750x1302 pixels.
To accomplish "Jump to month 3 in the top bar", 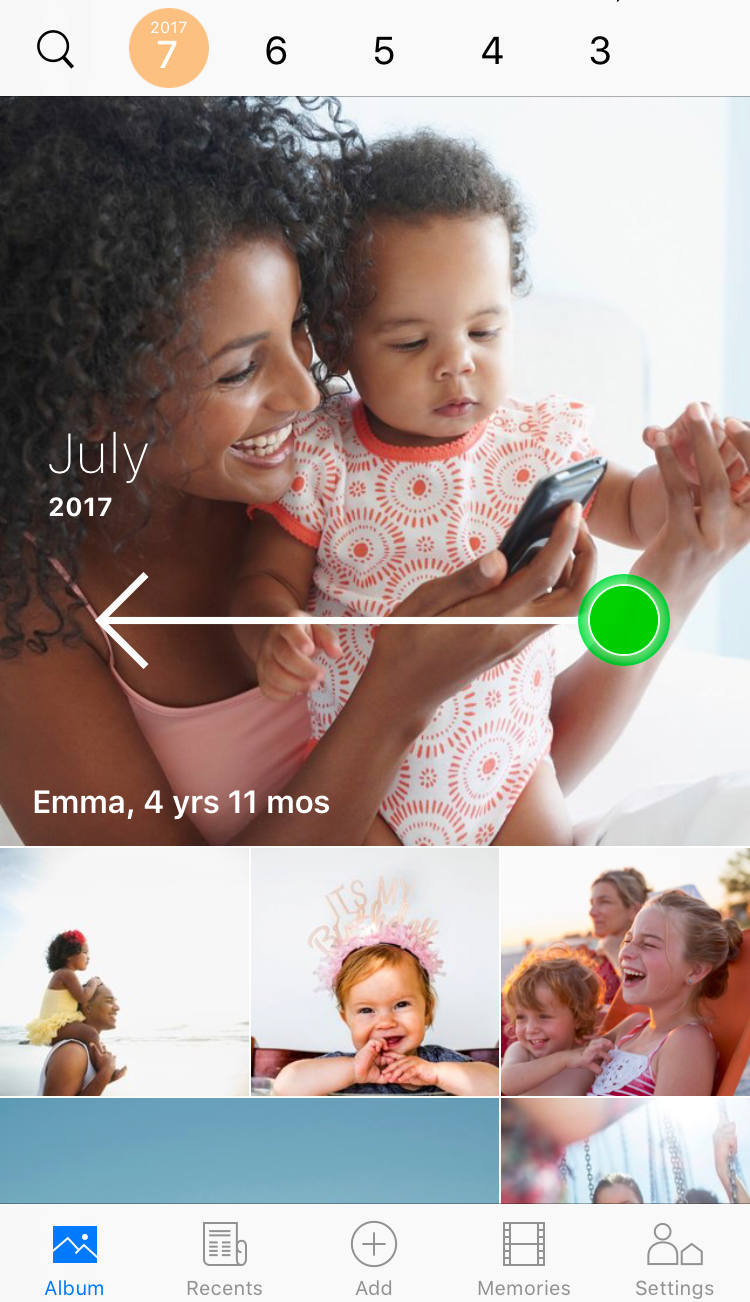I will 600,51.
